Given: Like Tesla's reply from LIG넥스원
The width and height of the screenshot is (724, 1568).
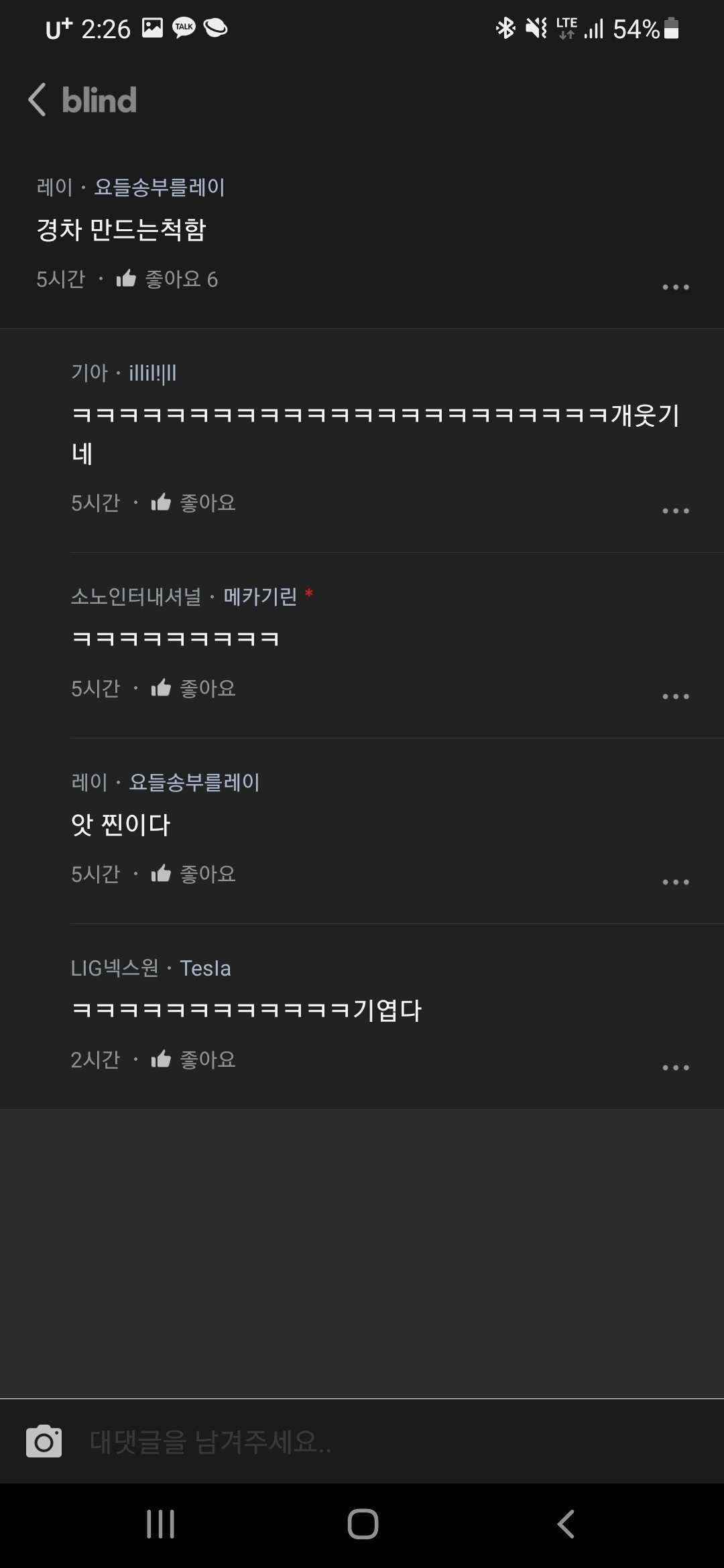Looking at the screenshot, I should point(193,1059).
